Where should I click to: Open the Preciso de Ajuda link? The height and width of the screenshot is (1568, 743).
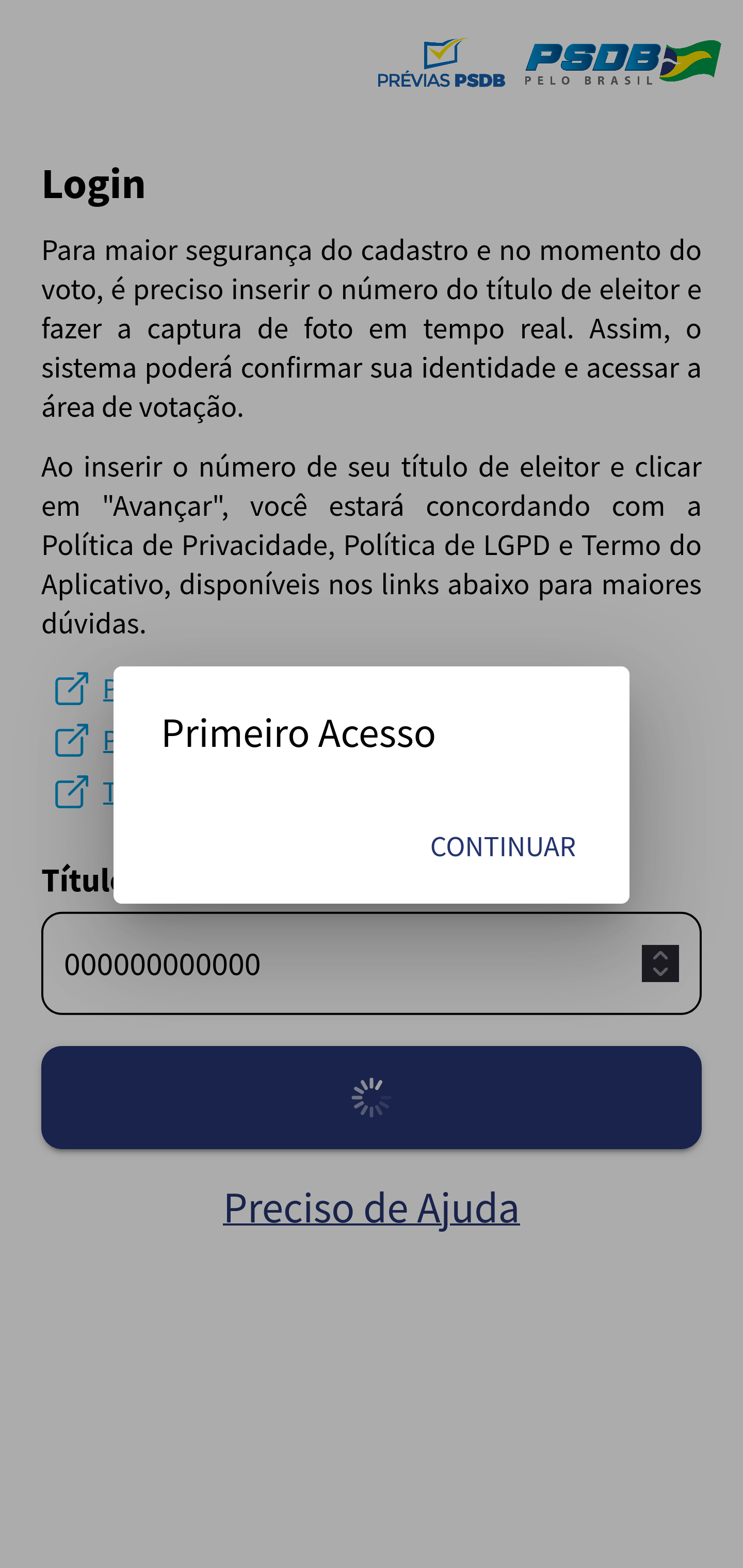[371, 1207]
